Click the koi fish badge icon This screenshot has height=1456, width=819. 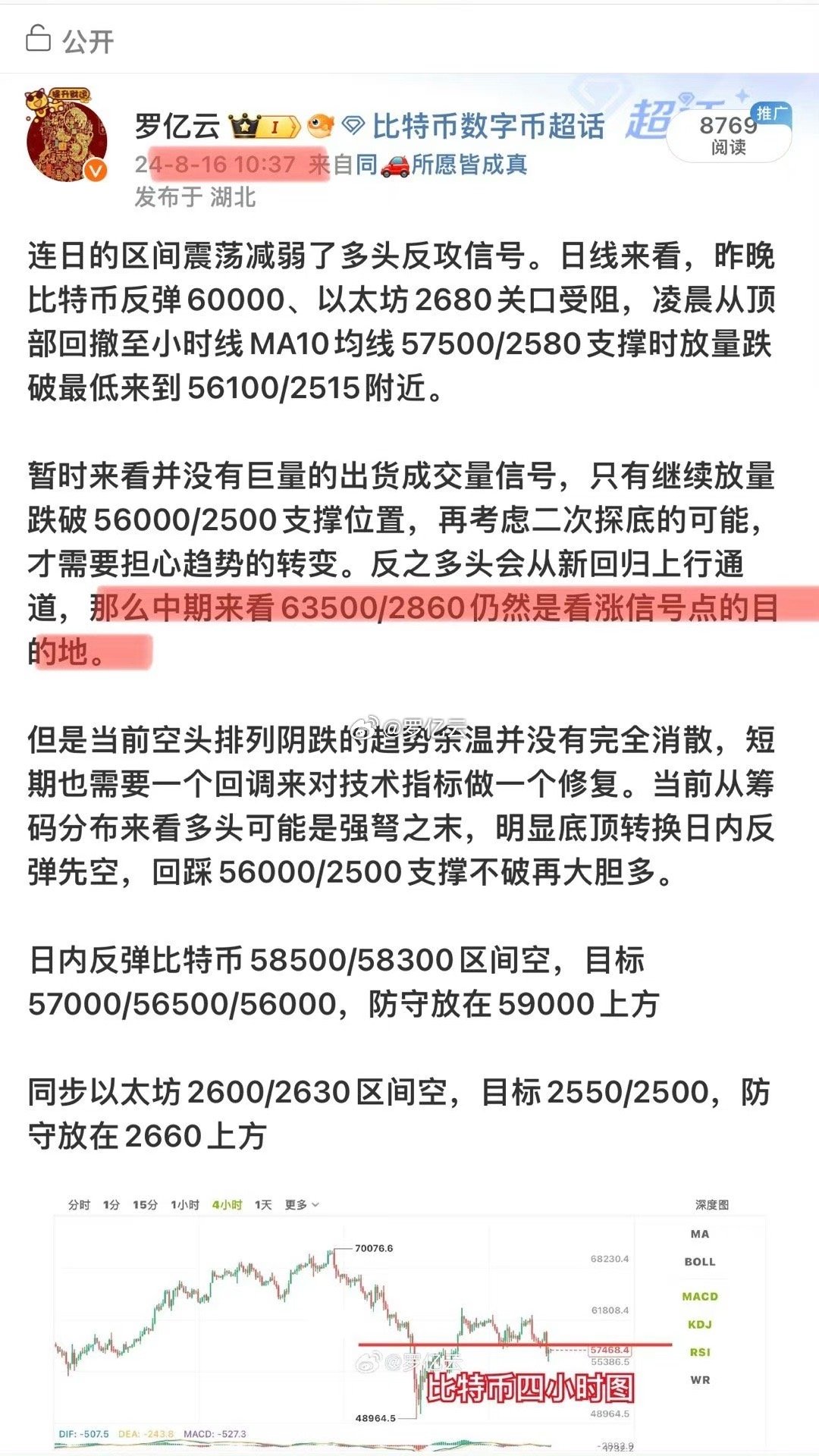tap(322, 123)
